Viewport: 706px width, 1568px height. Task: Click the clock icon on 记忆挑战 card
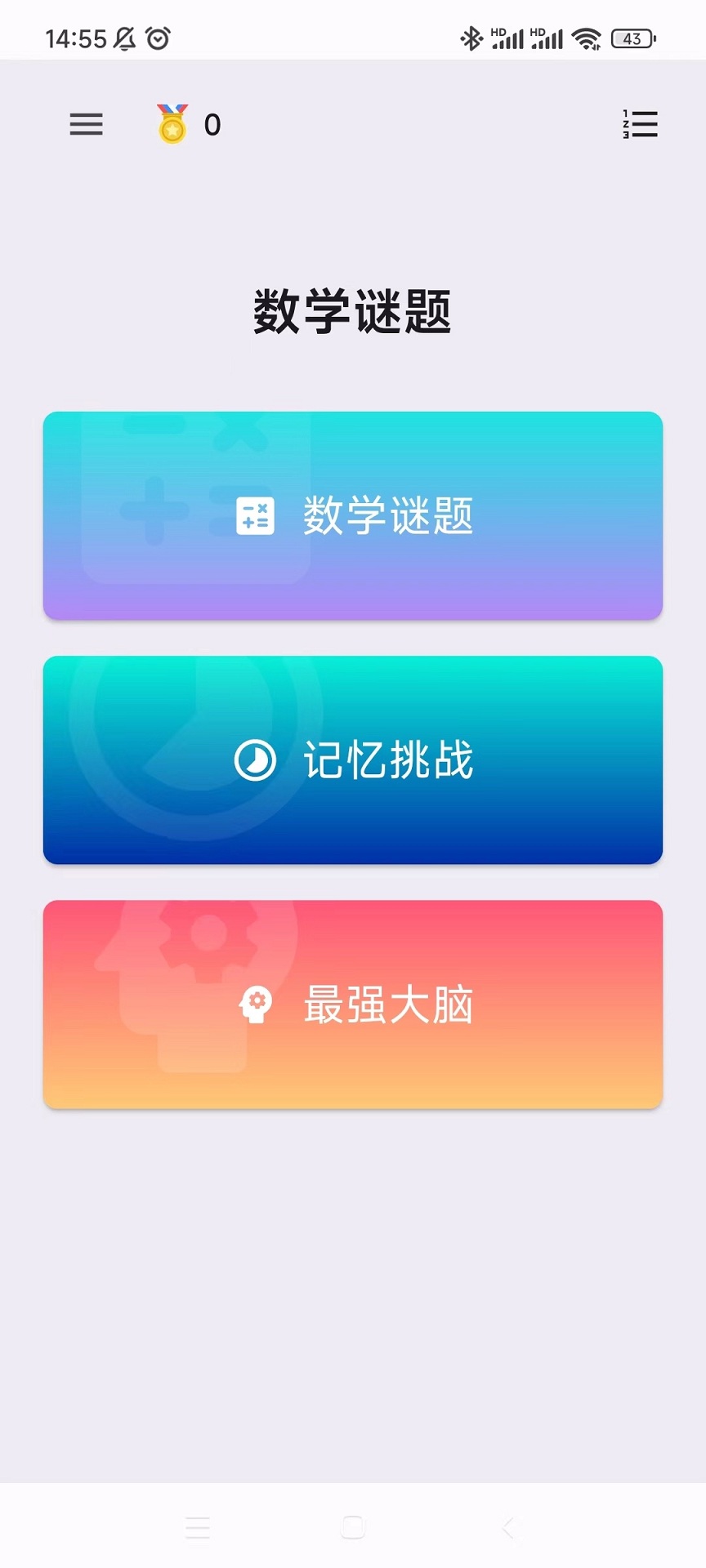[254, 759]
